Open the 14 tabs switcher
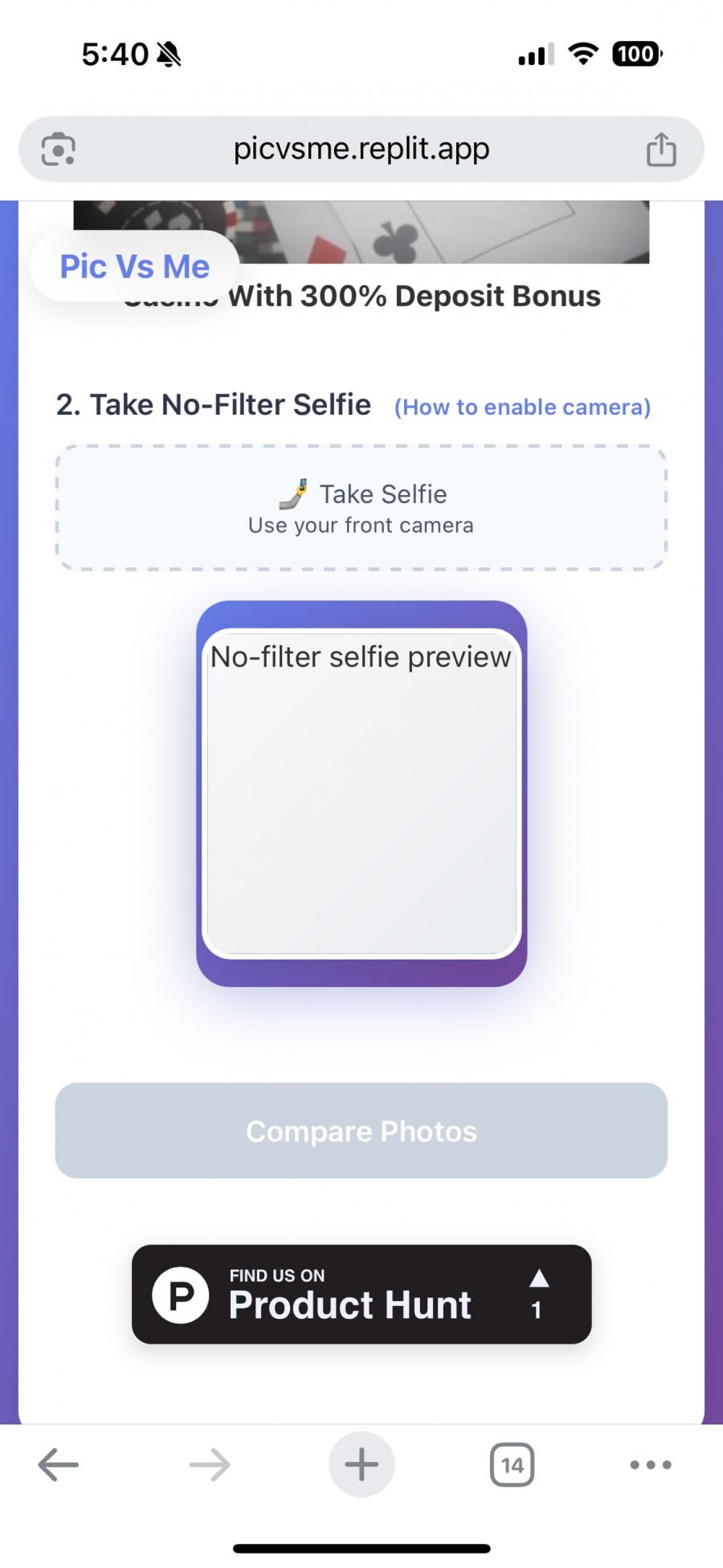This screenshot has height=1568, width=723. pos(512,1465)
